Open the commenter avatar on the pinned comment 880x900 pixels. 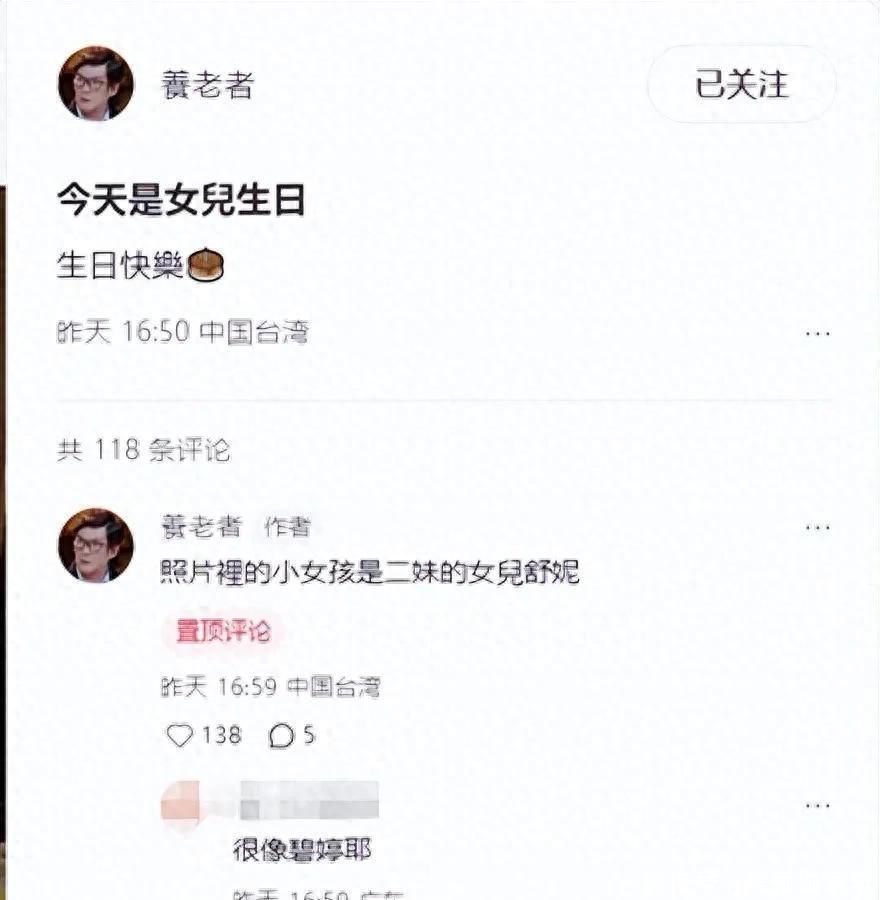coord(96,545)
